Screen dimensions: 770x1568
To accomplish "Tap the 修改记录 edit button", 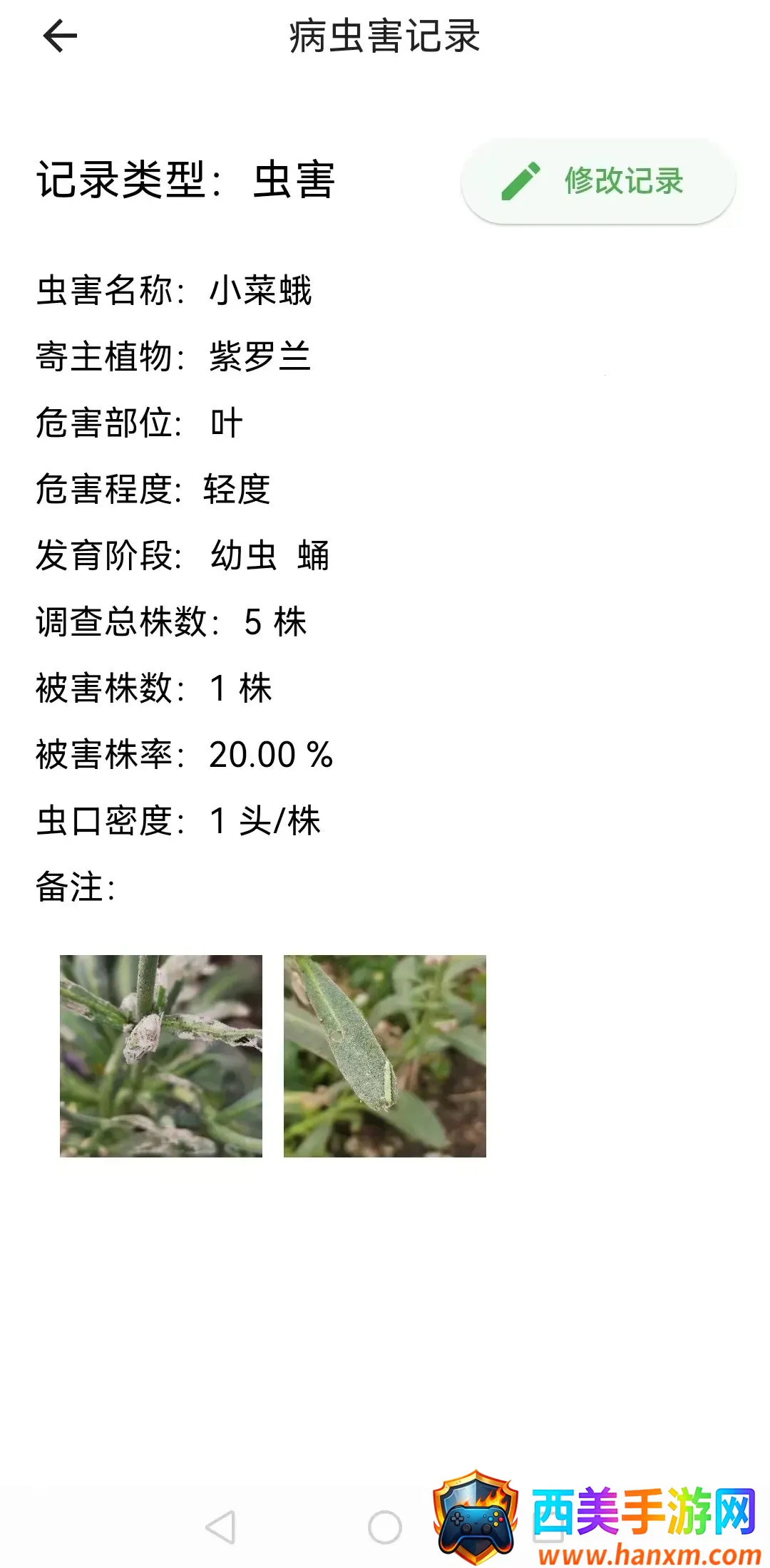I will [598, 182].
